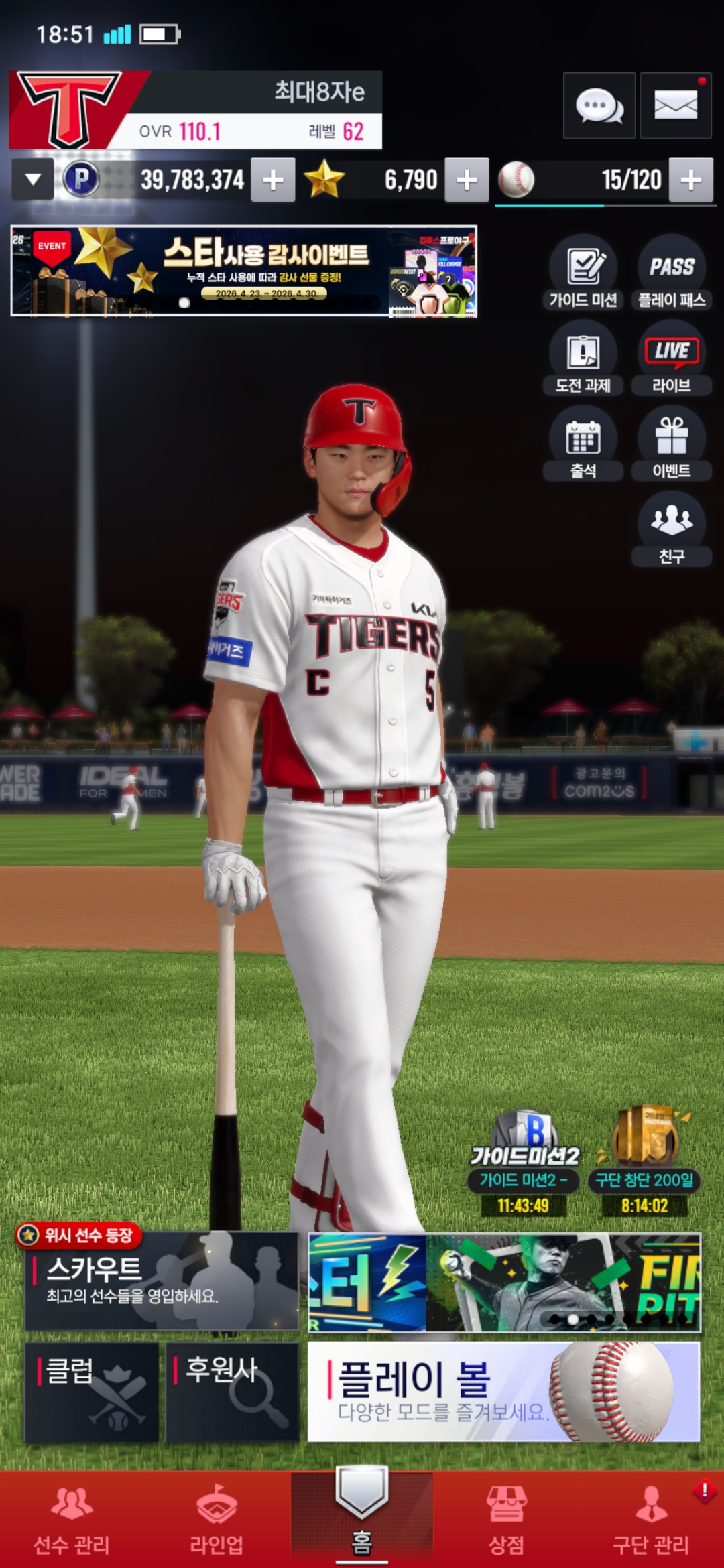The width and height of the screenshot is (724, 1568).
Task: Open the 스타 사용 감사이벤트 banner
Action: point(243,271)
